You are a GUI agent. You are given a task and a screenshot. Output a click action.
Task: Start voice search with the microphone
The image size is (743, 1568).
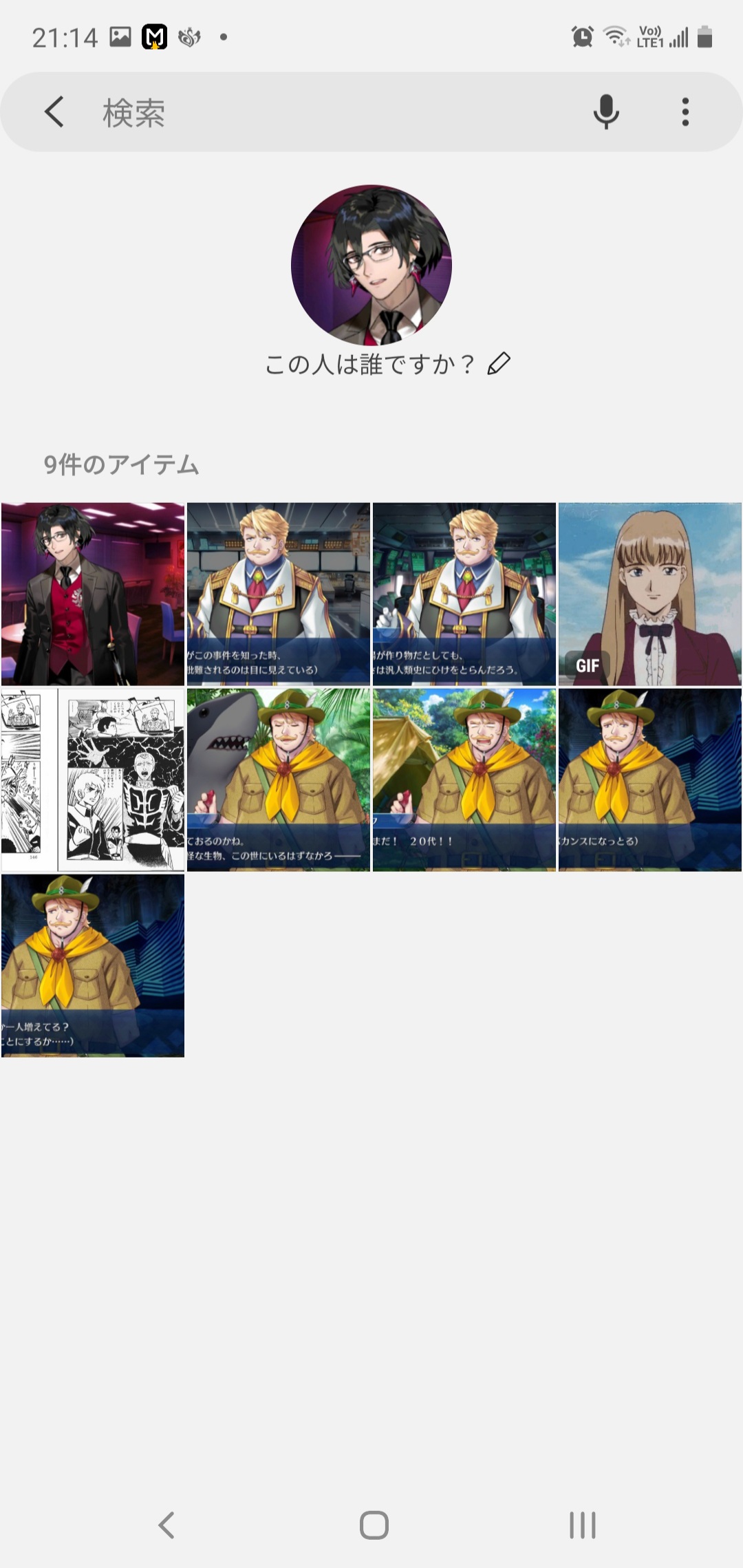tap(606, 112)
